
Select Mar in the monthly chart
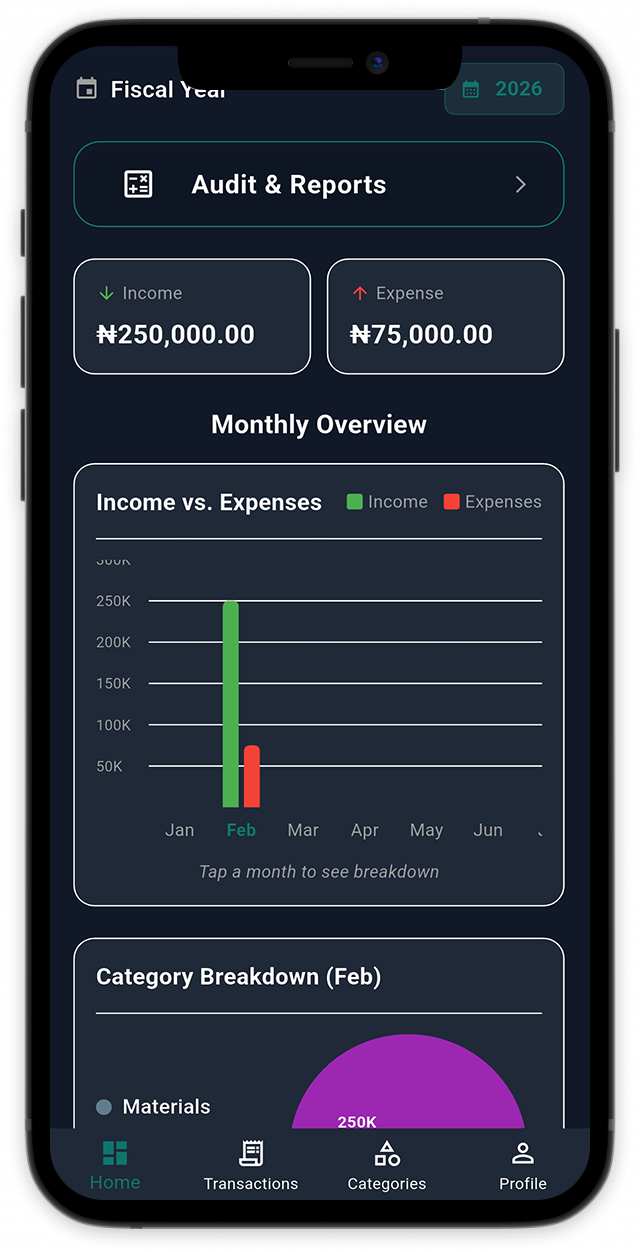click(x=303, y=830)
